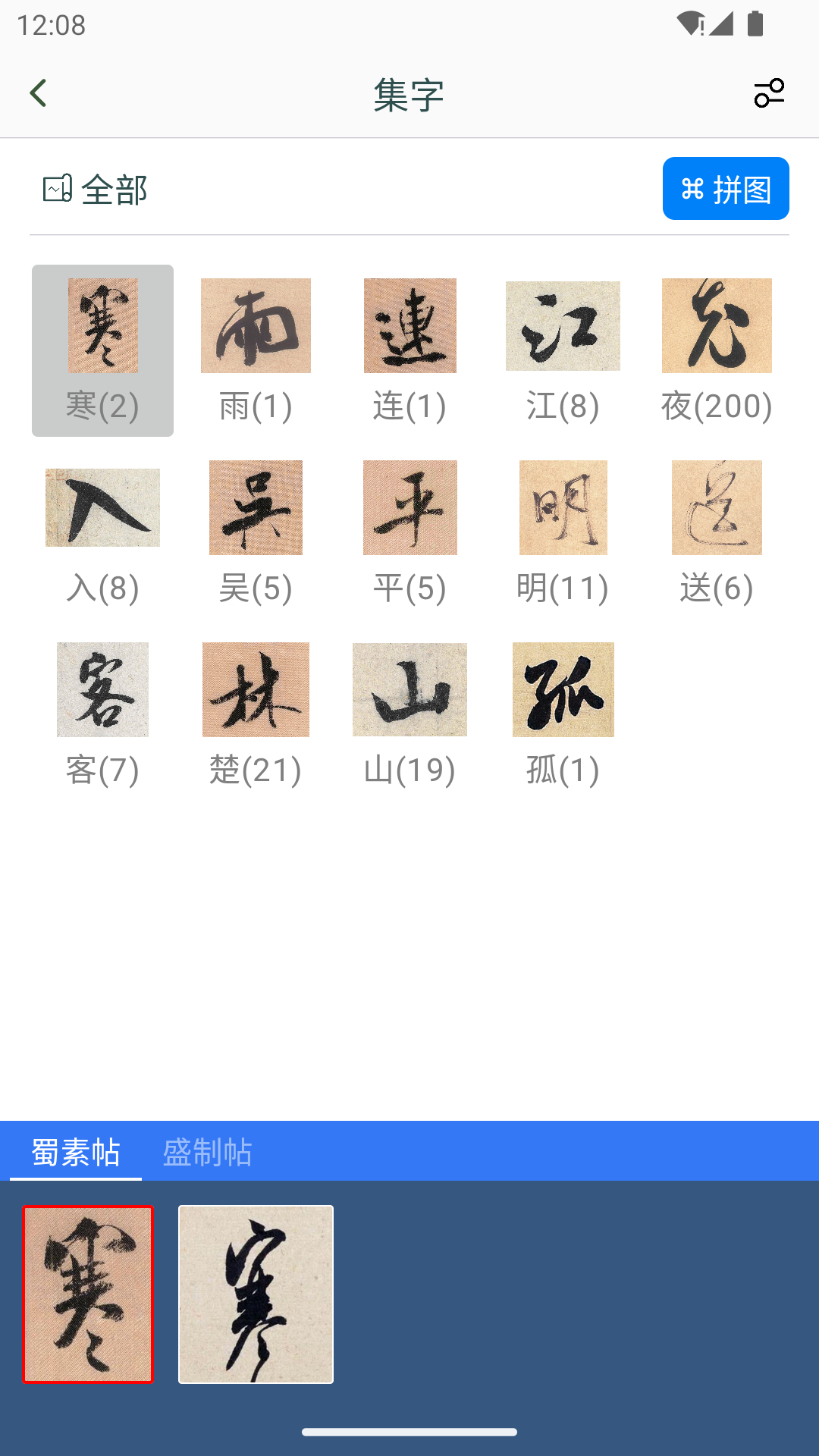The height and width of the screenshot is (1456, 819).
Task: Select the 江(8) character thumbnail
Action: [563, 326]
